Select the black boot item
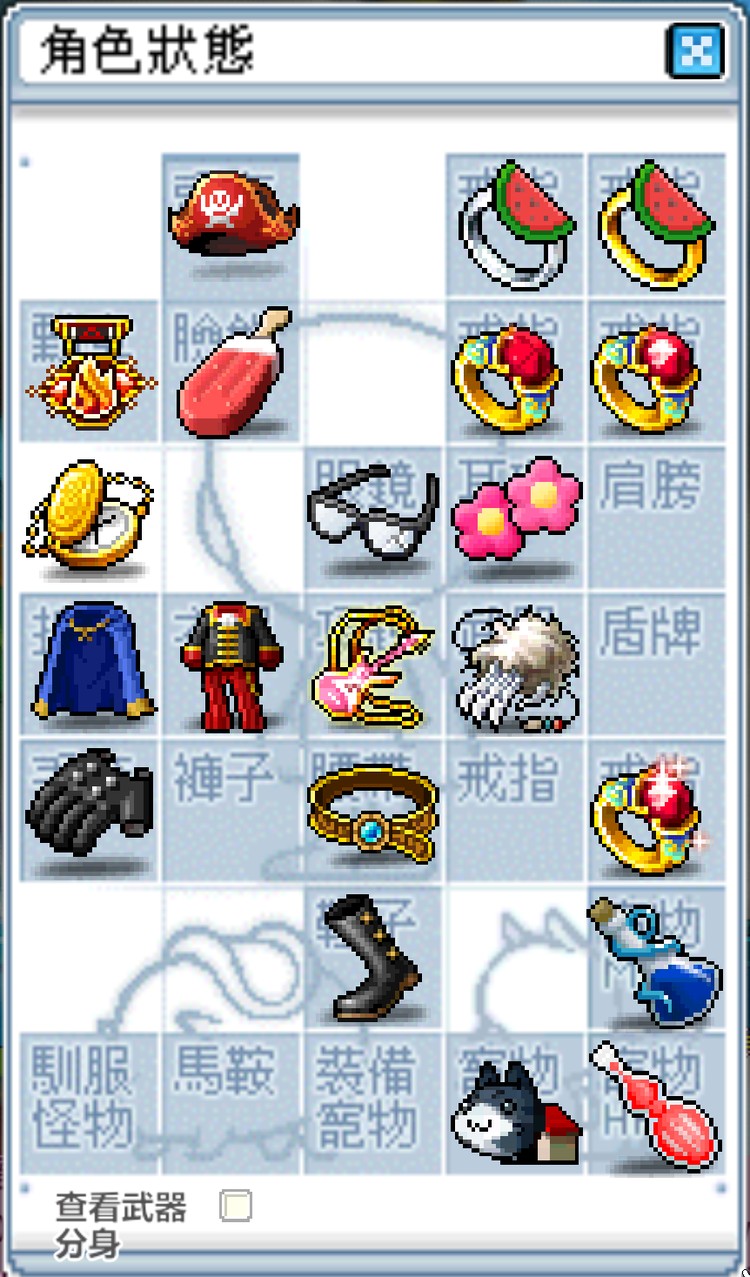 [x=373, y=957]
